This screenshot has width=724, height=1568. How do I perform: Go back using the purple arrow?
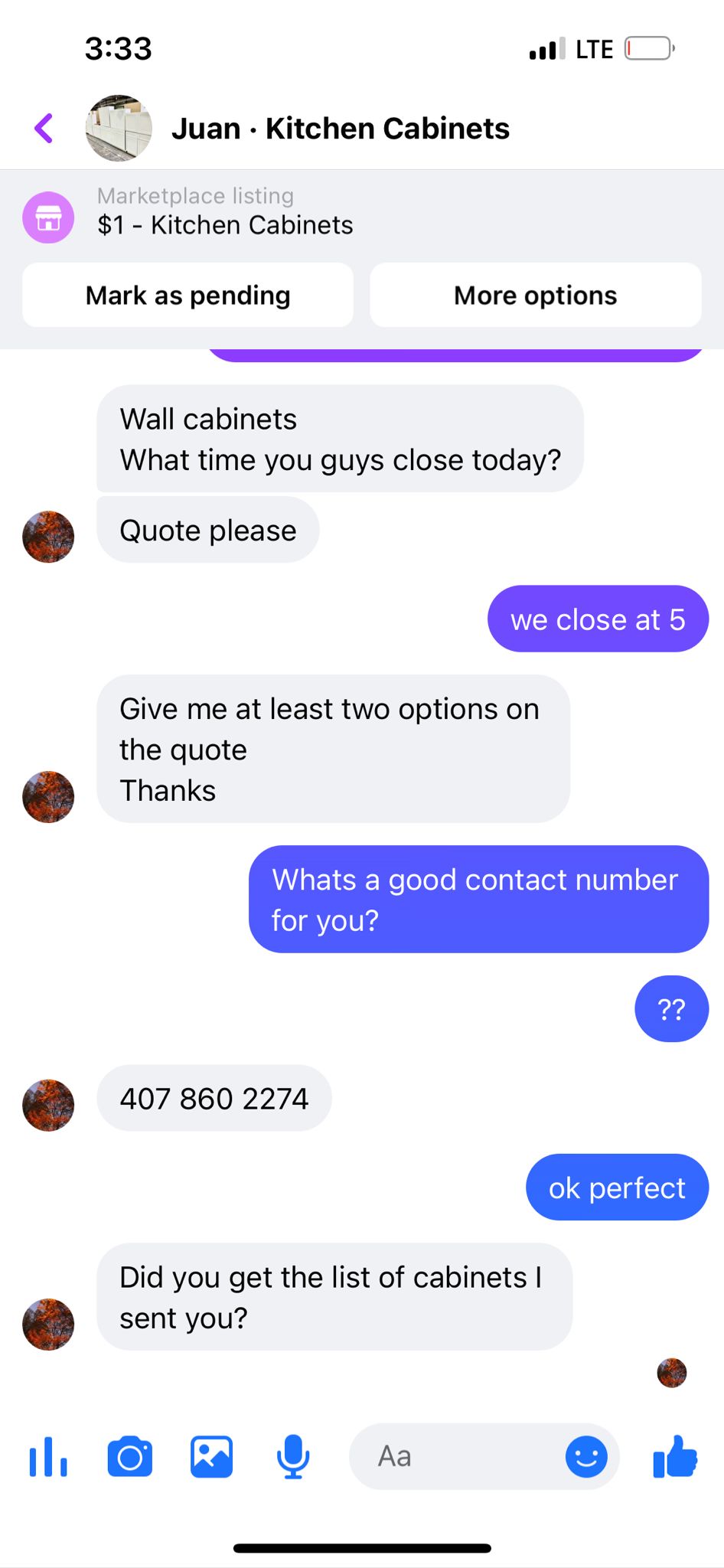tap(44, 128)
